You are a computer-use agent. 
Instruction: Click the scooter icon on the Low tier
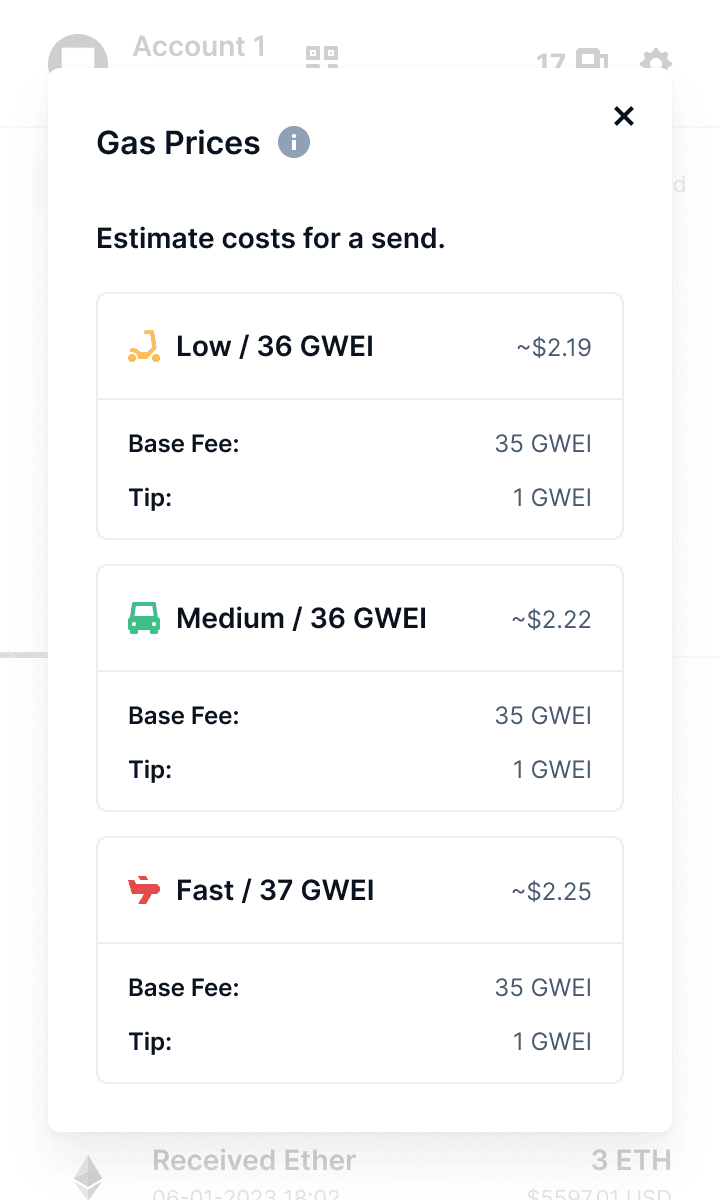click(143, 345)
